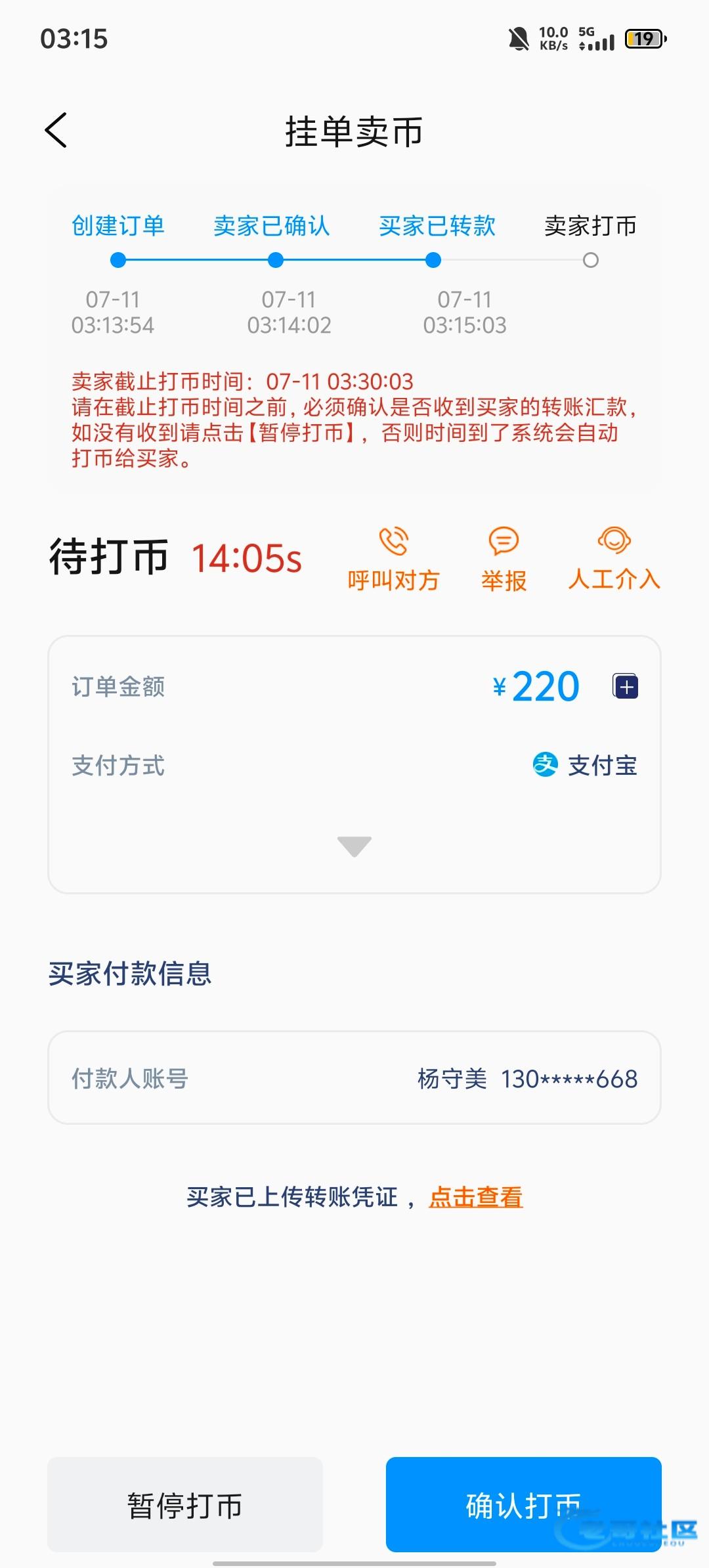Screen dimensions: 709x1568
Task: Confirm coin release with 确认打币
Action: point(524,1505)
